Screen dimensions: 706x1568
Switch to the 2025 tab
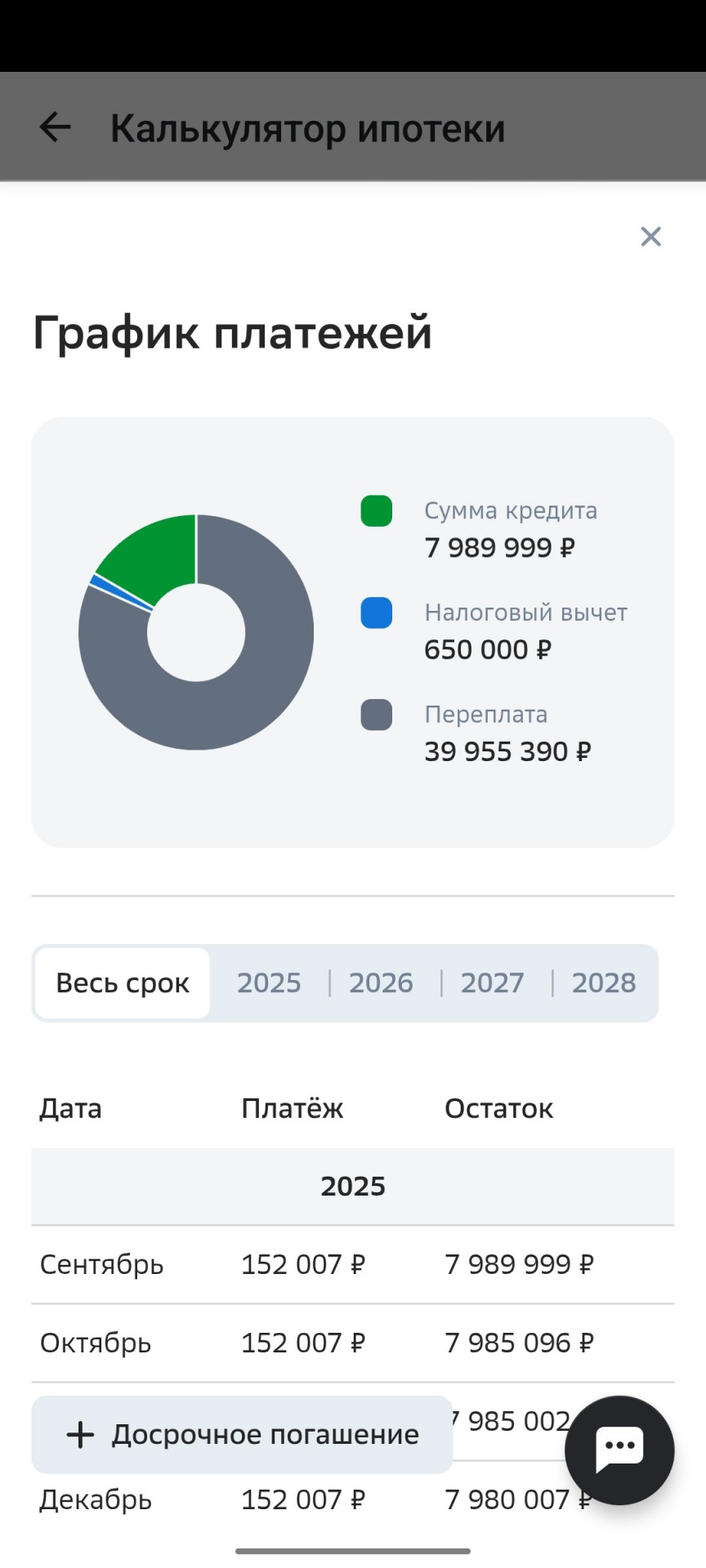point(269,983)
